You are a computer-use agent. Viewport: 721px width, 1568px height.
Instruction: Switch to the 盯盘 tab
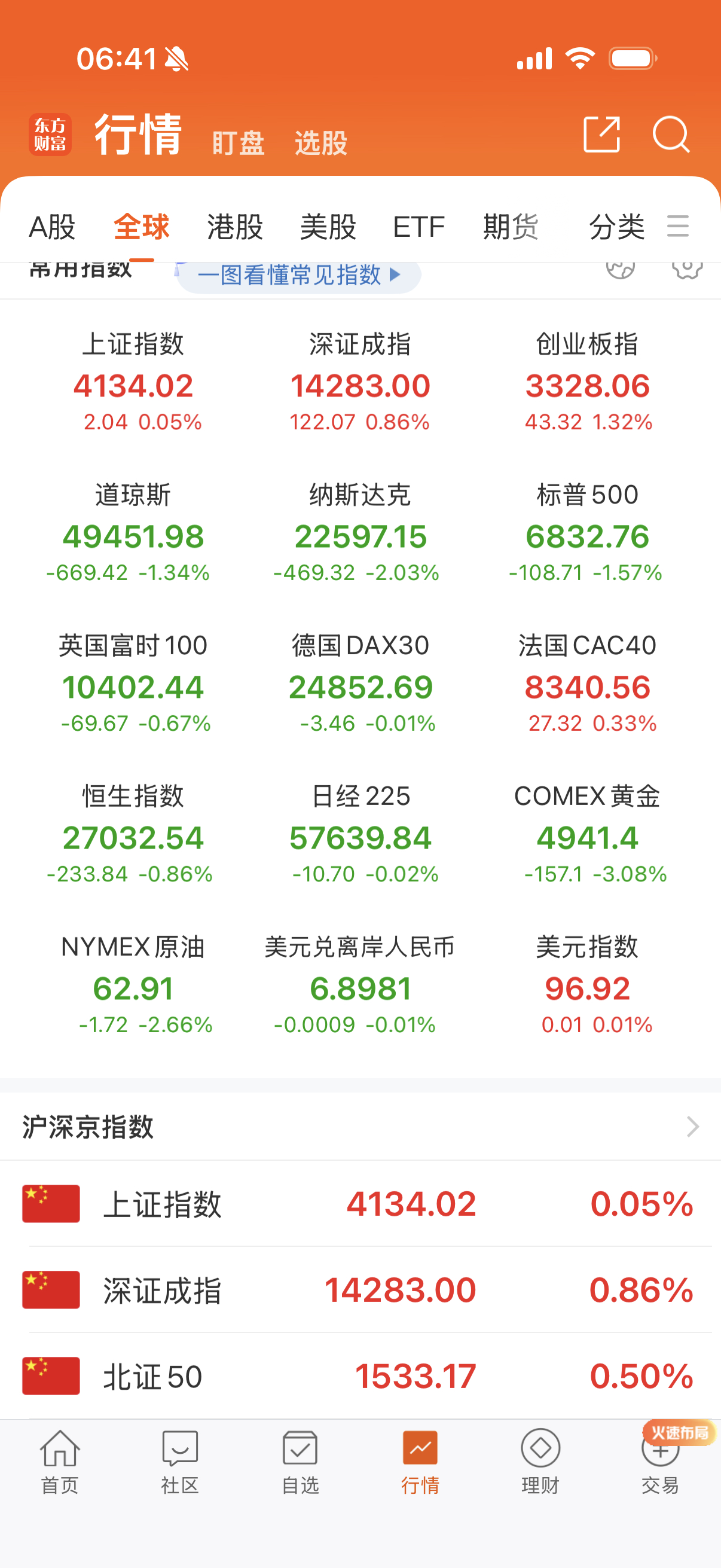[238, 143]
